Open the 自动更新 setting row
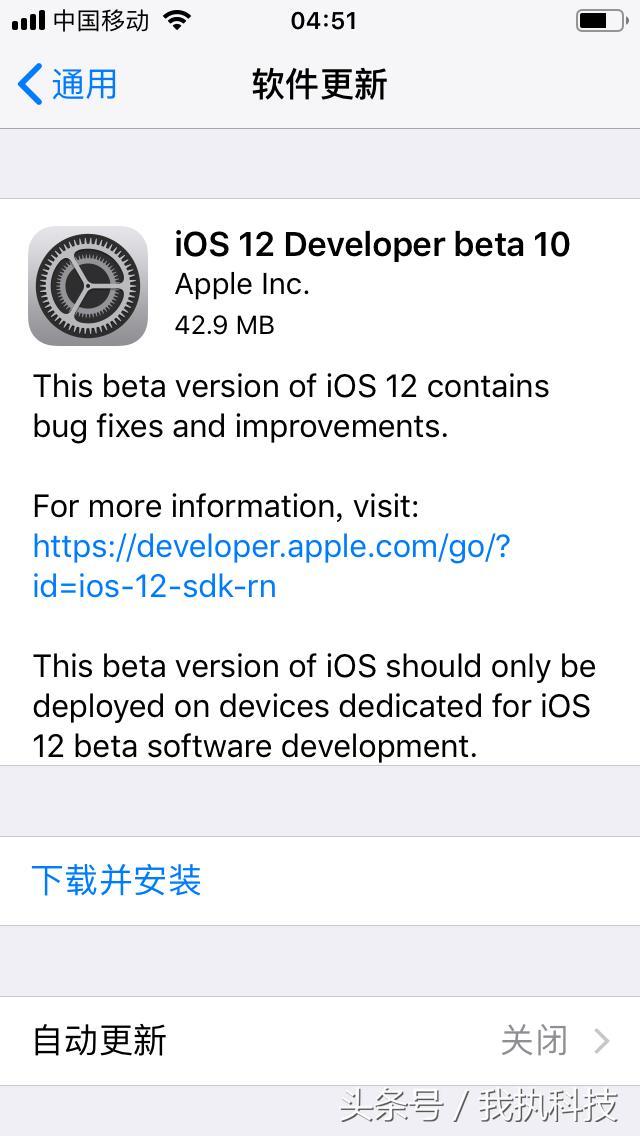Viewport: 640px width, 1136px height. (x=320, y=1040)
